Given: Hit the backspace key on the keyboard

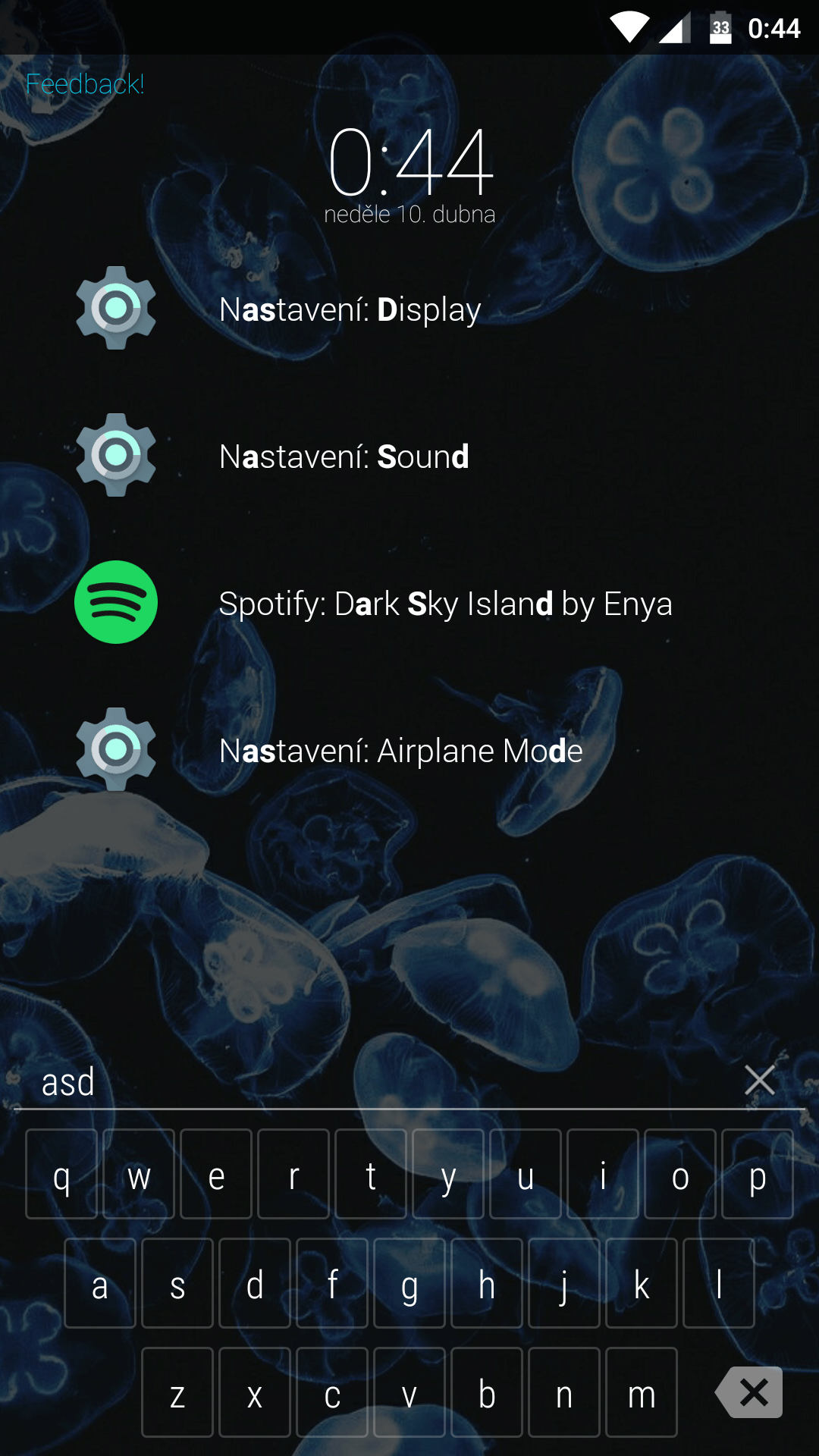Looking at the screenshot, I should pyautogui.click(x=748, y=1392).
